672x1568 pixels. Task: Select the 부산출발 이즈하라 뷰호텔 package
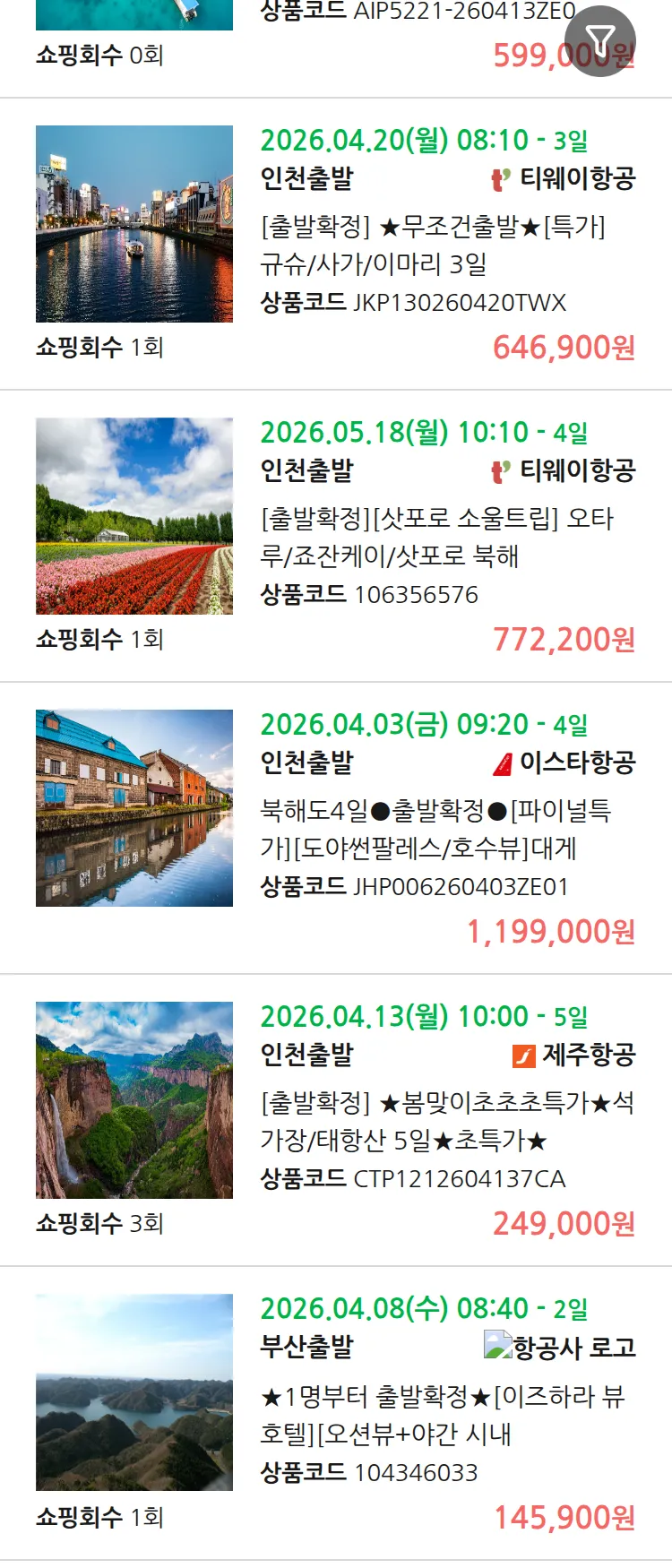pyautogui.click(x=442, y=1415)
